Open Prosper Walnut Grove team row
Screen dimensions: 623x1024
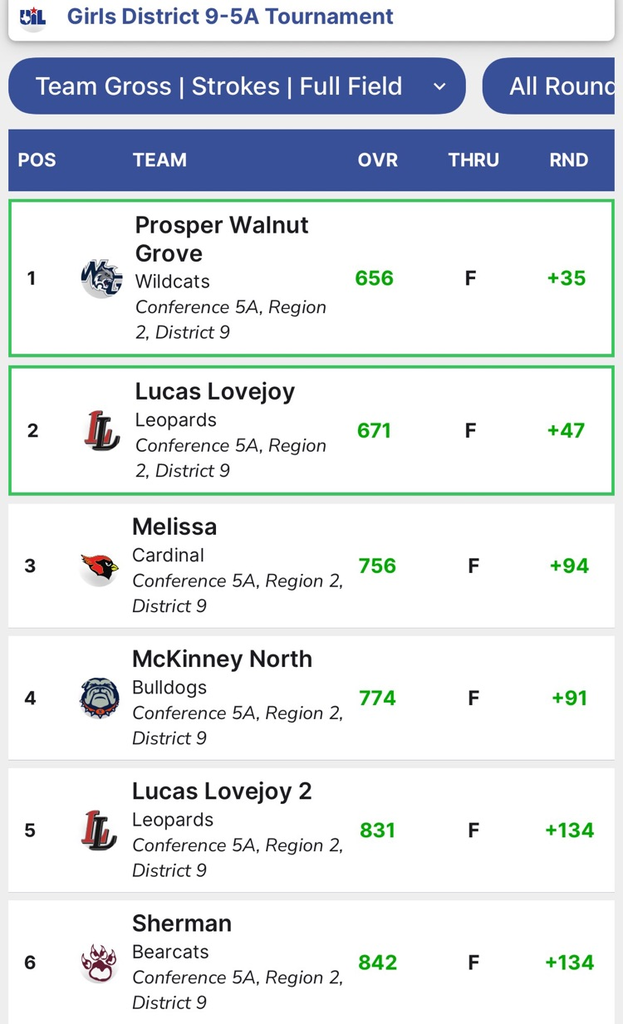tap(312, 278)
